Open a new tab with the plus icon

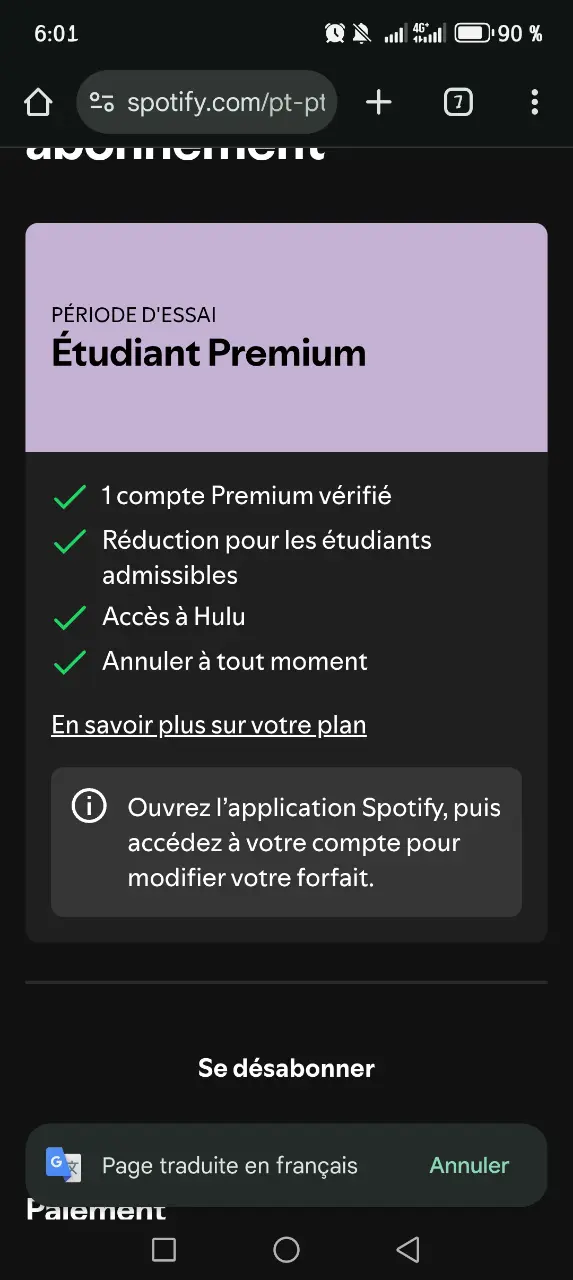379,102
